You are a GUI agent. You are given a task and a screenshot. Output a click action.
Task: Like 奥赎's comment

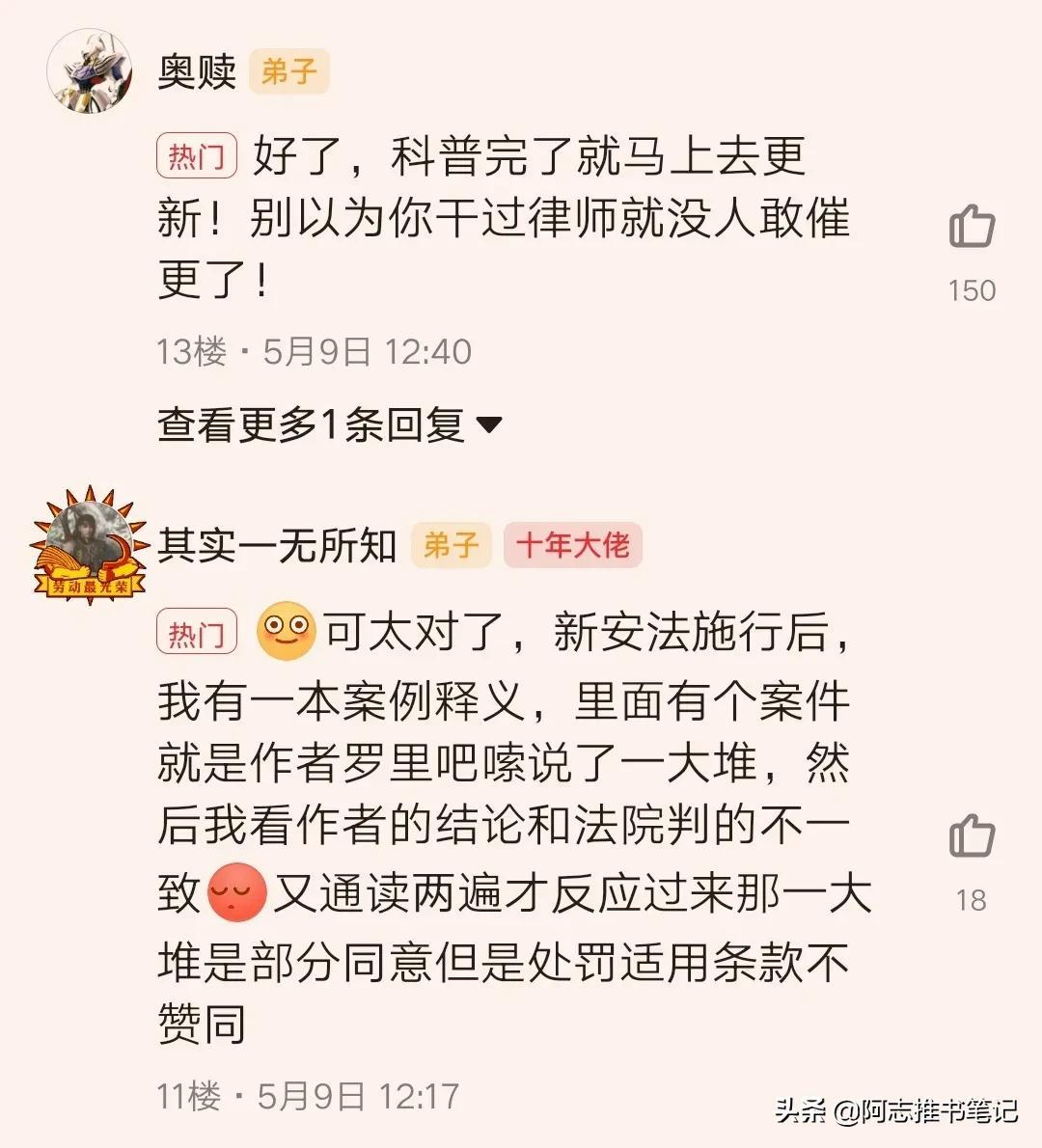pos(972,228)
